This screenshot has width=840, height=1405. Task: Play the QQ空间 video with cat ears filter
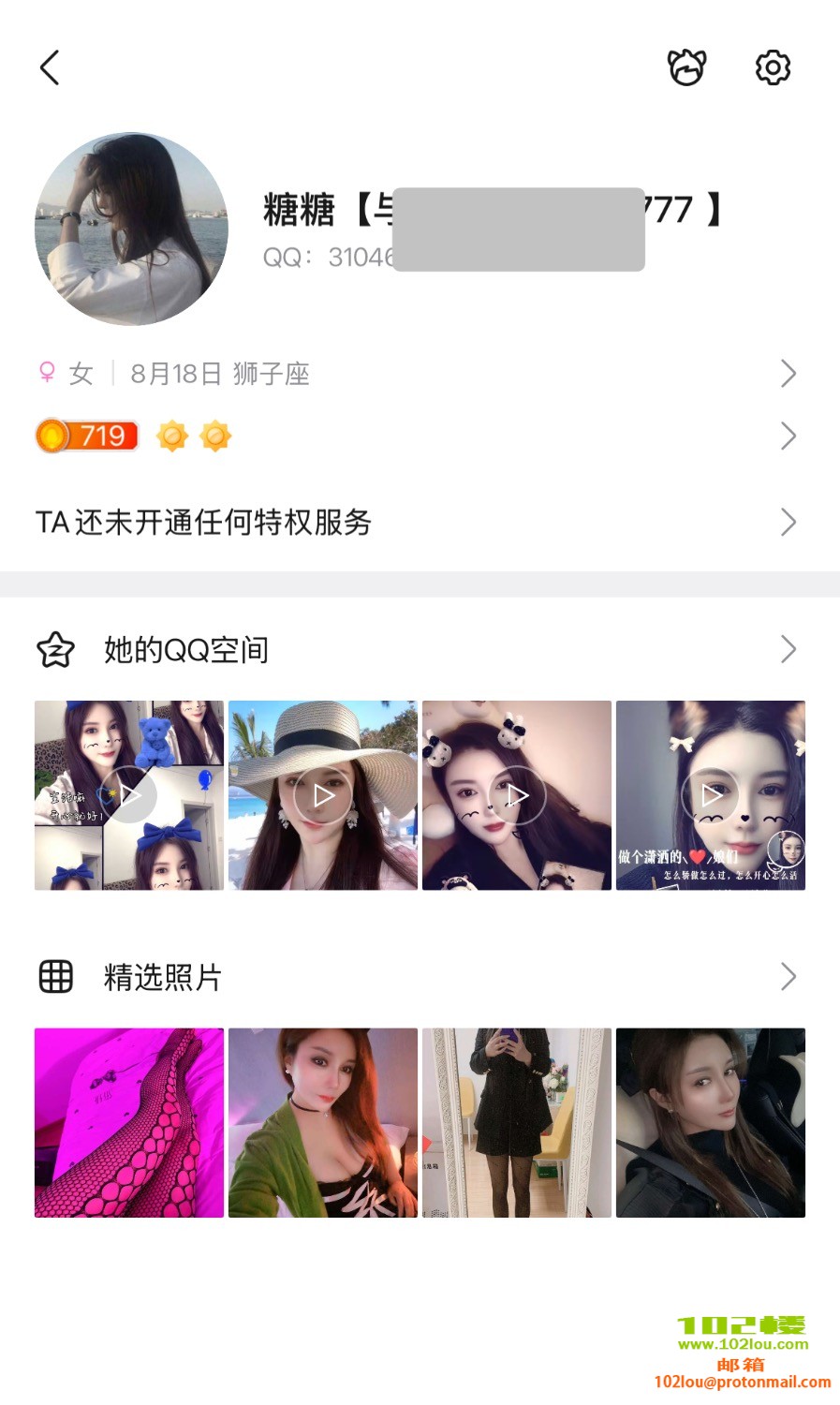(x=711, y=795)
